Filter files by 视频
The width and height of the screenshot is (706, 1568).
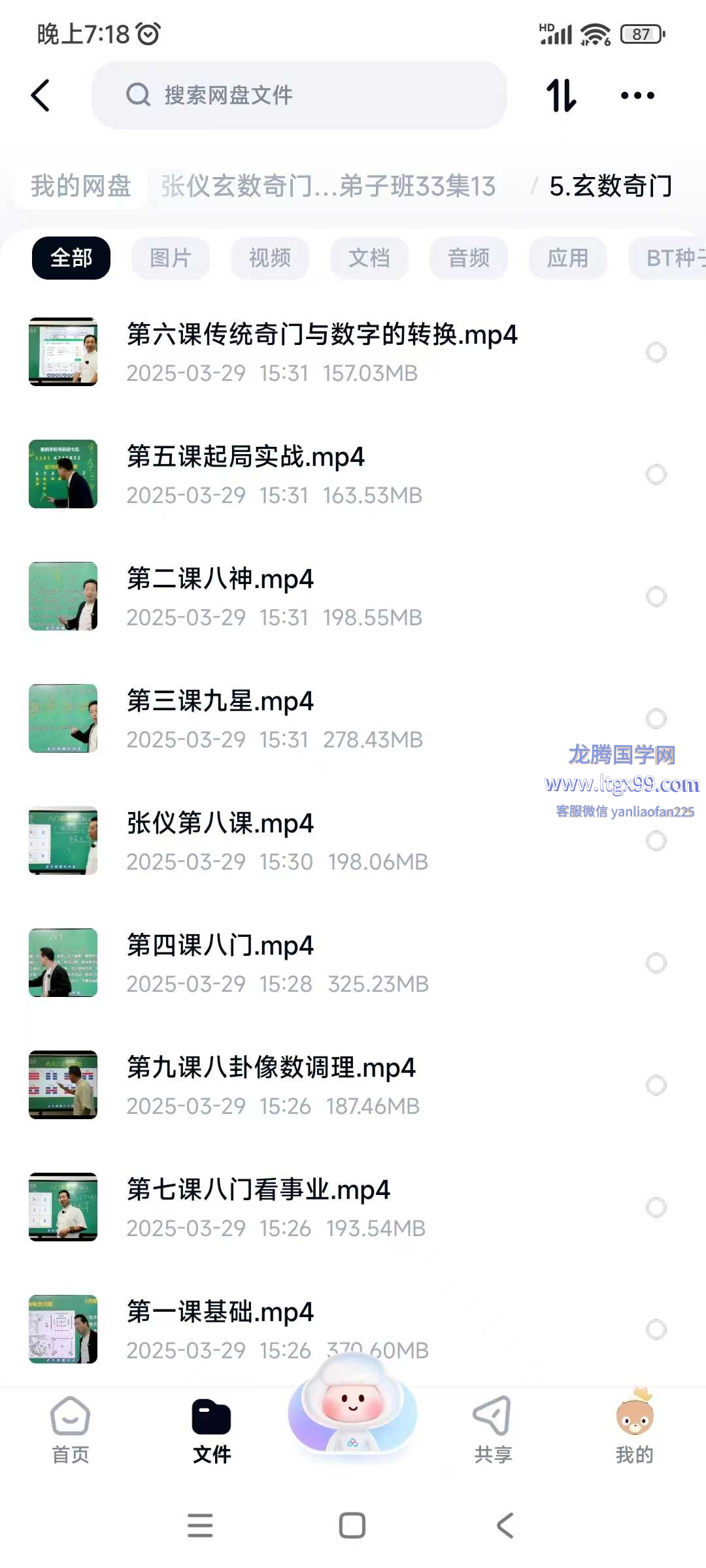coord(269,258)
